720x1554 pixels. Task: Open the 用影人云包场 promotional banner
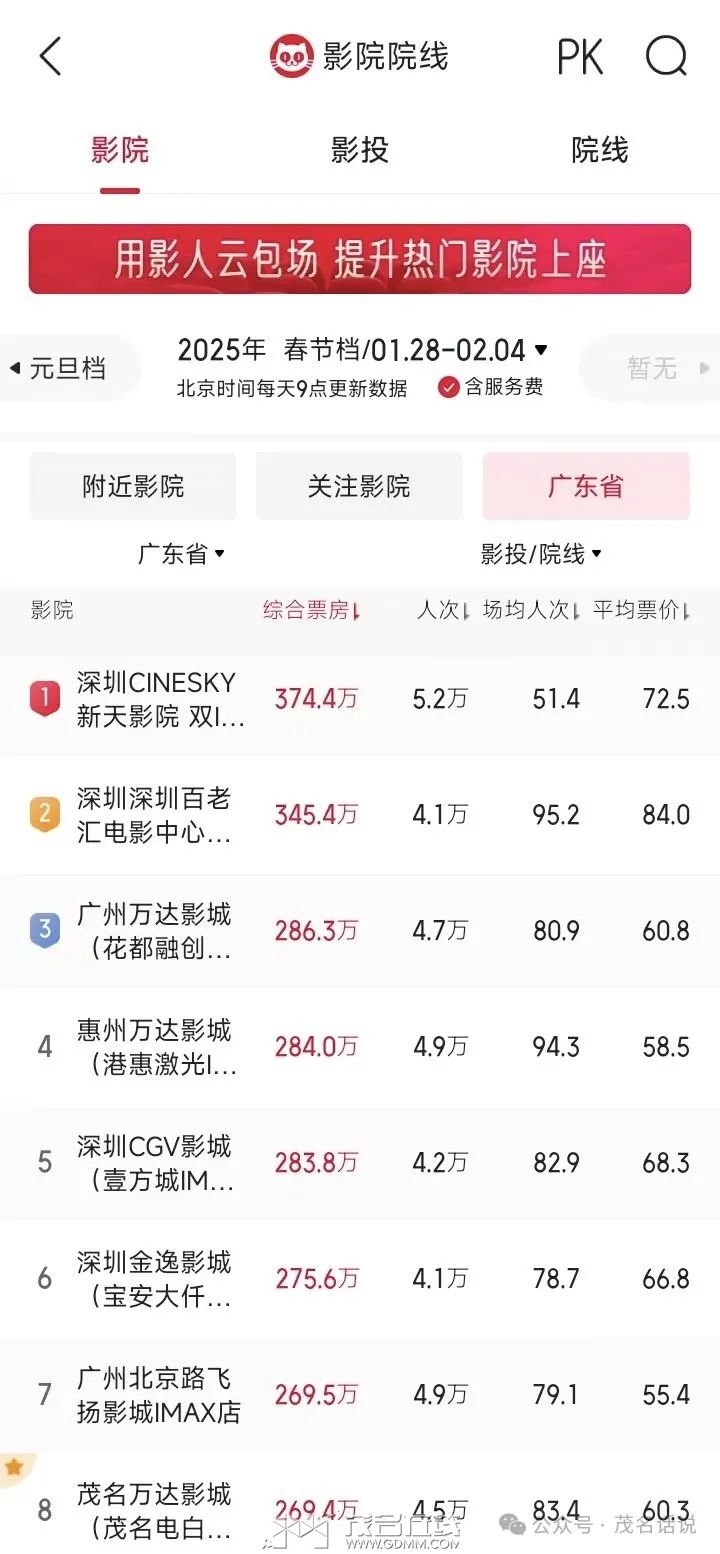coord(359,259)
